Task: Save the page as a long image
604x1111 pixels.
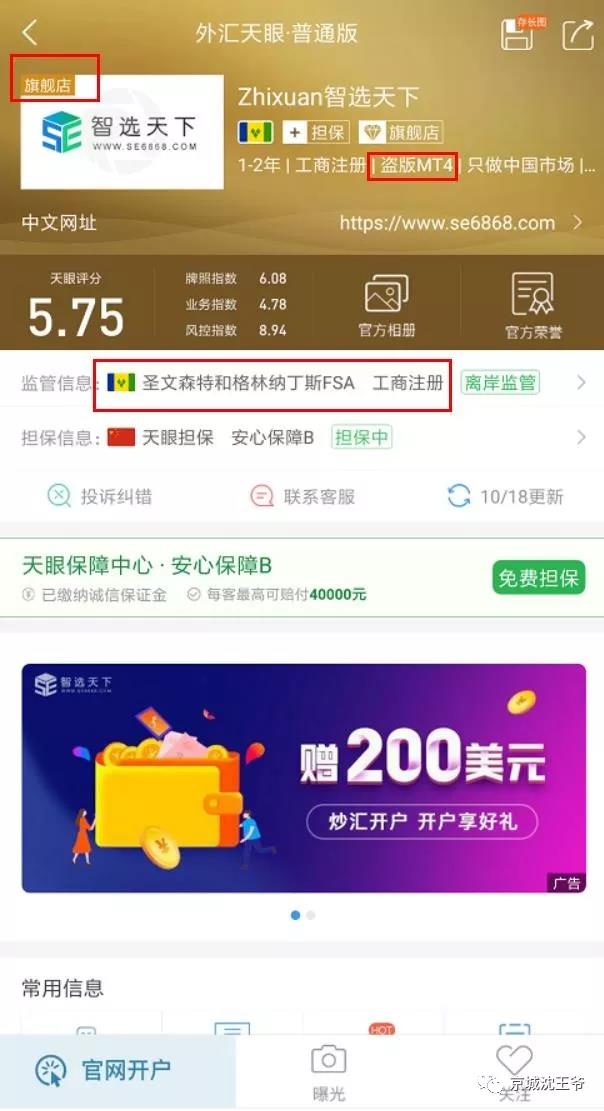Action: coord(517,33)
